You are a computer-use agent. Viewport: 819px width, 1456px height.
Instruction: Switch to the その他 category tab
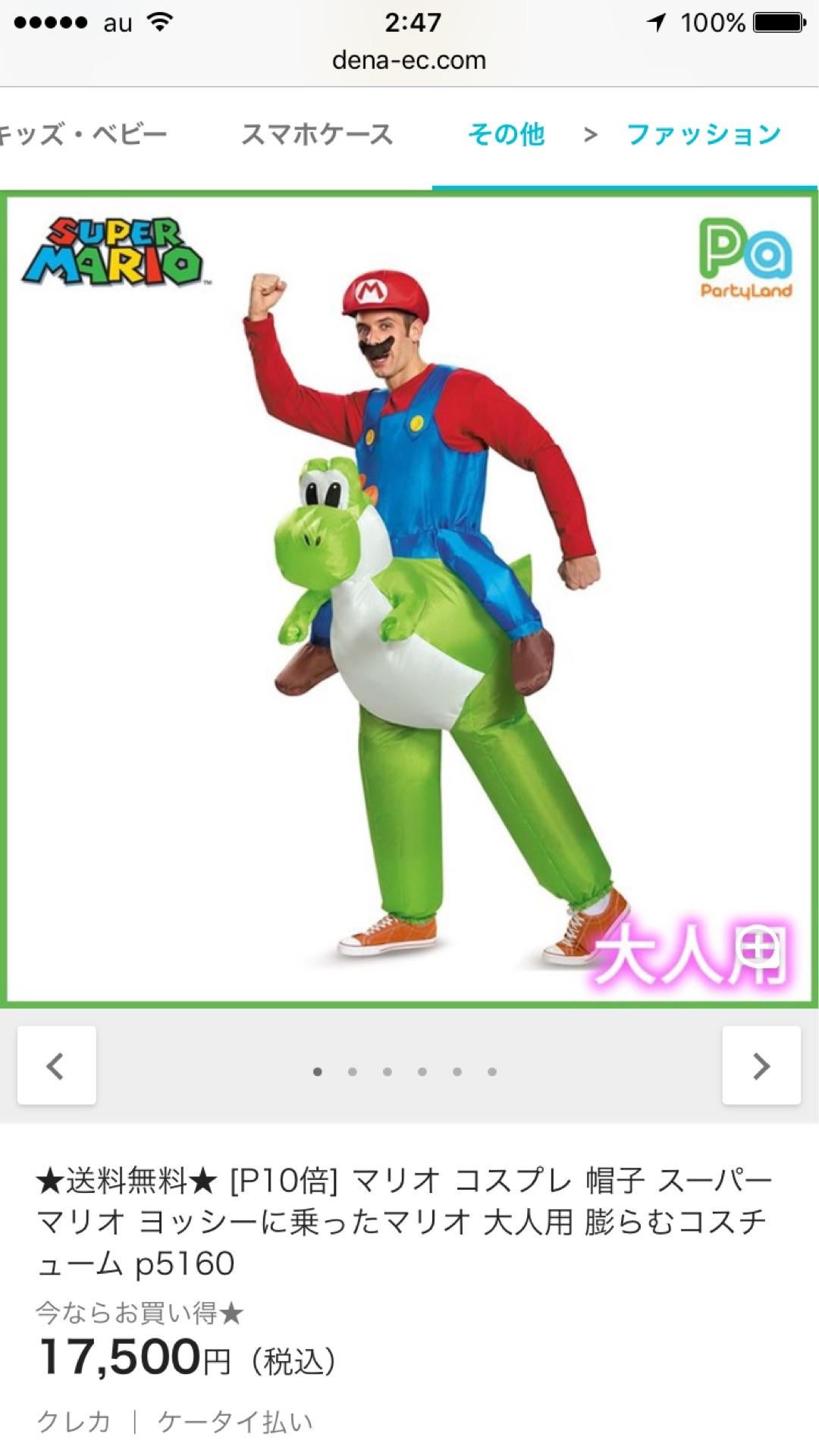coord(505,133)
